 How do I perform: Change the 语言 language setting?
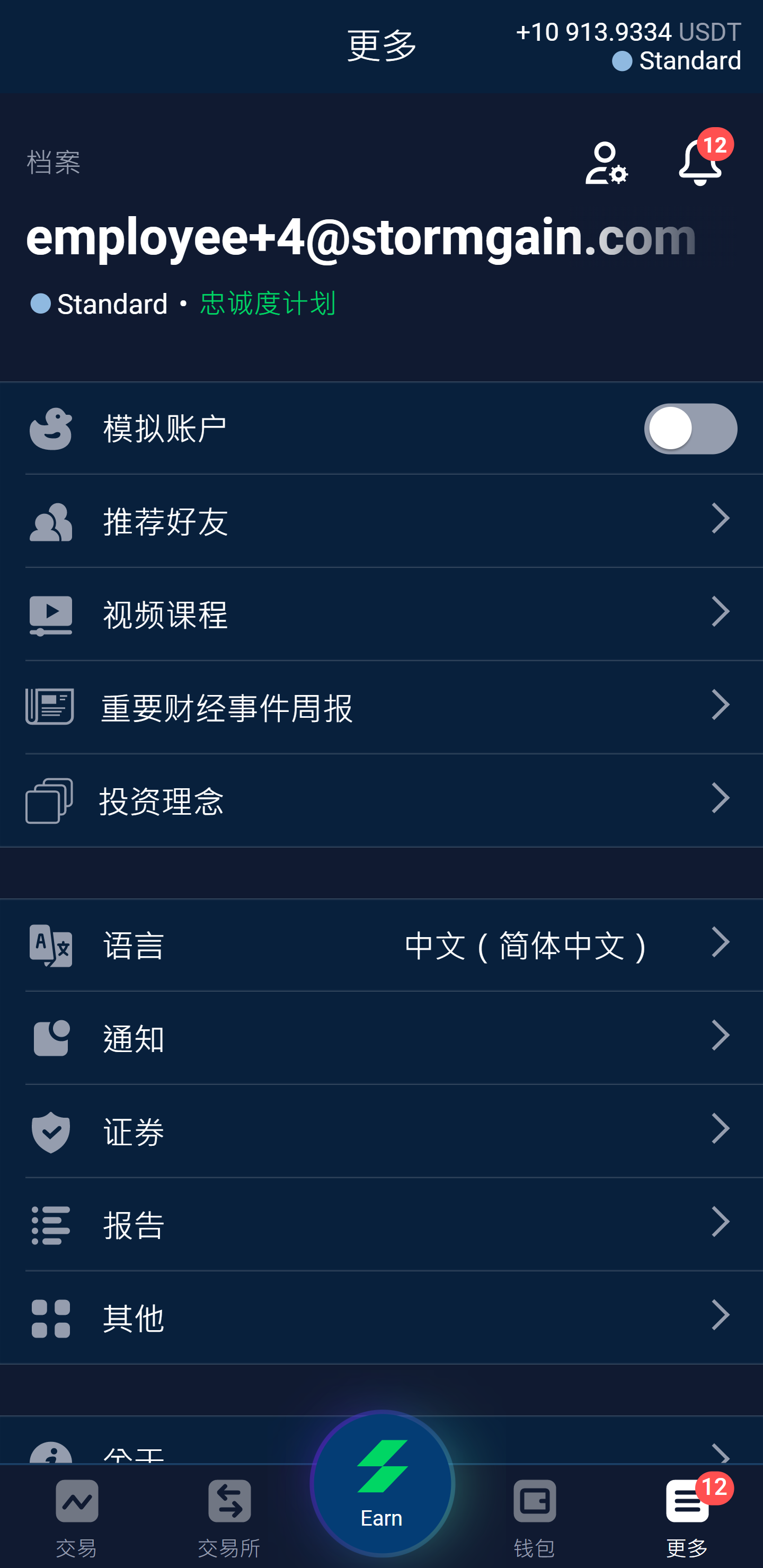(381, 946)
